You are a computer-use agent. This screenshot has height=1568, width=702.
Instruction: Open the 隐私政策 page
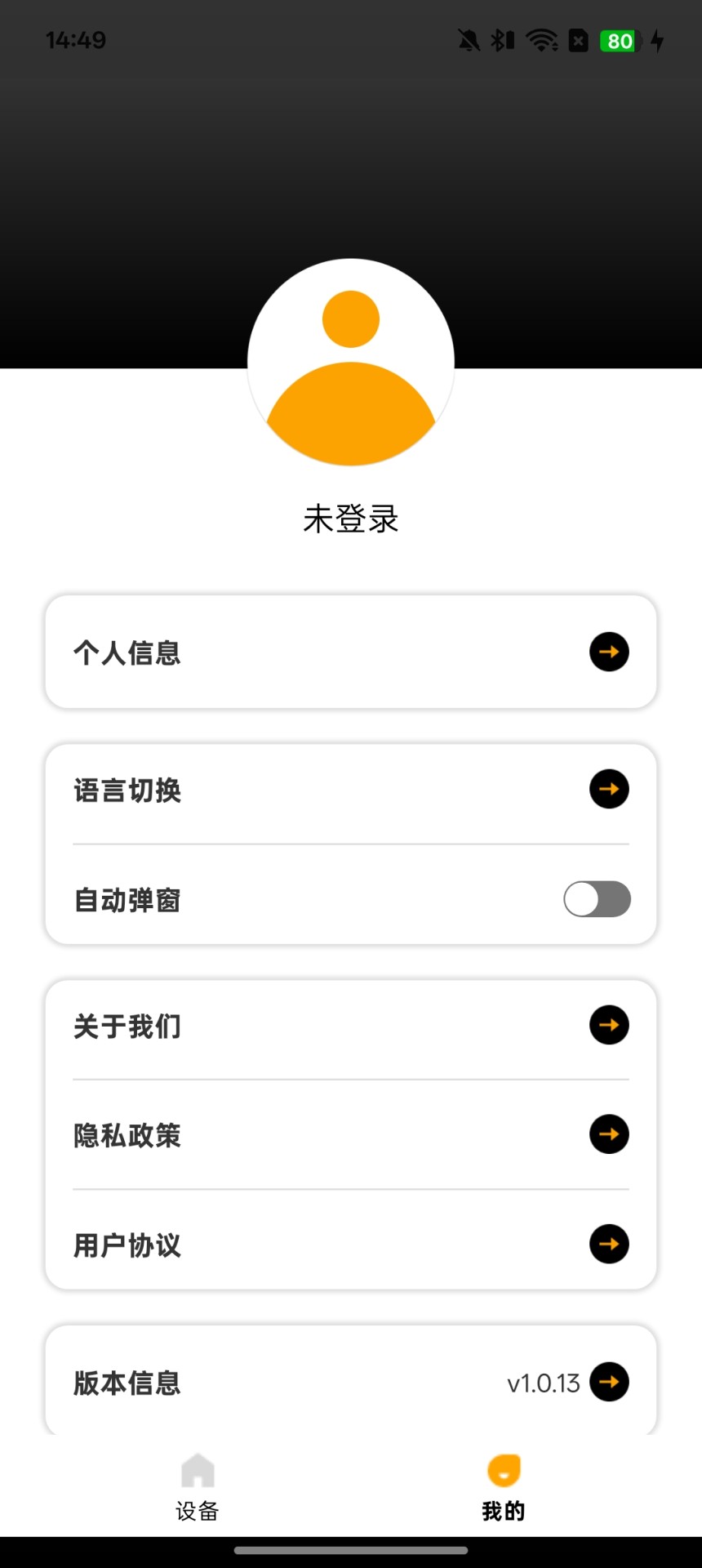(x=351, y=1134)
